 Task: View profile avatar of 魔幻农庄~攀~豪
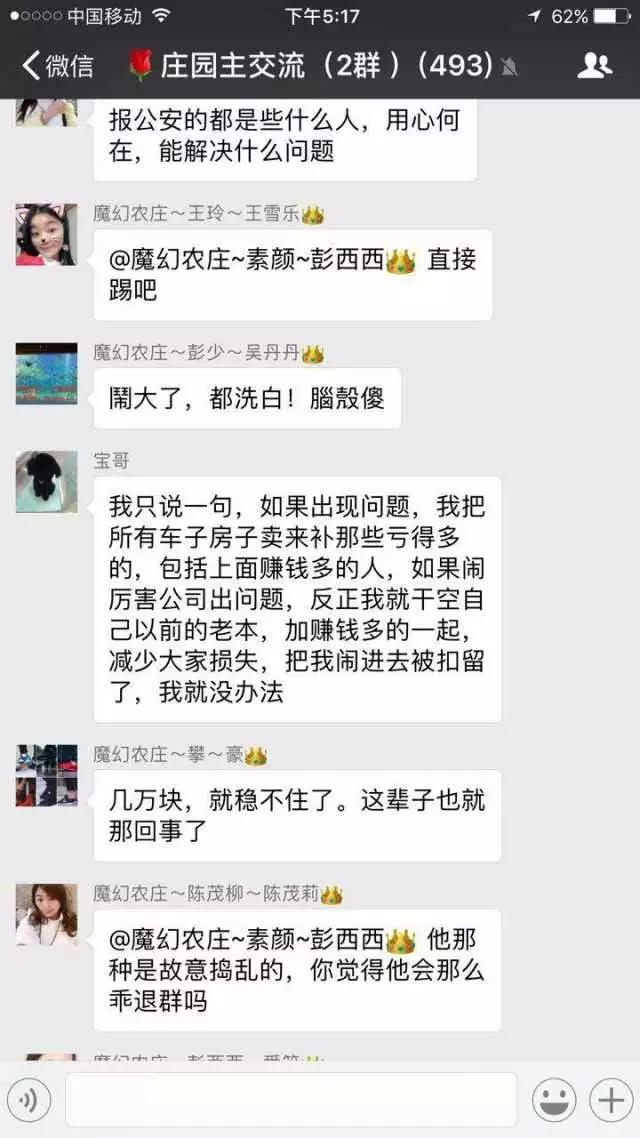coord(46,775)
